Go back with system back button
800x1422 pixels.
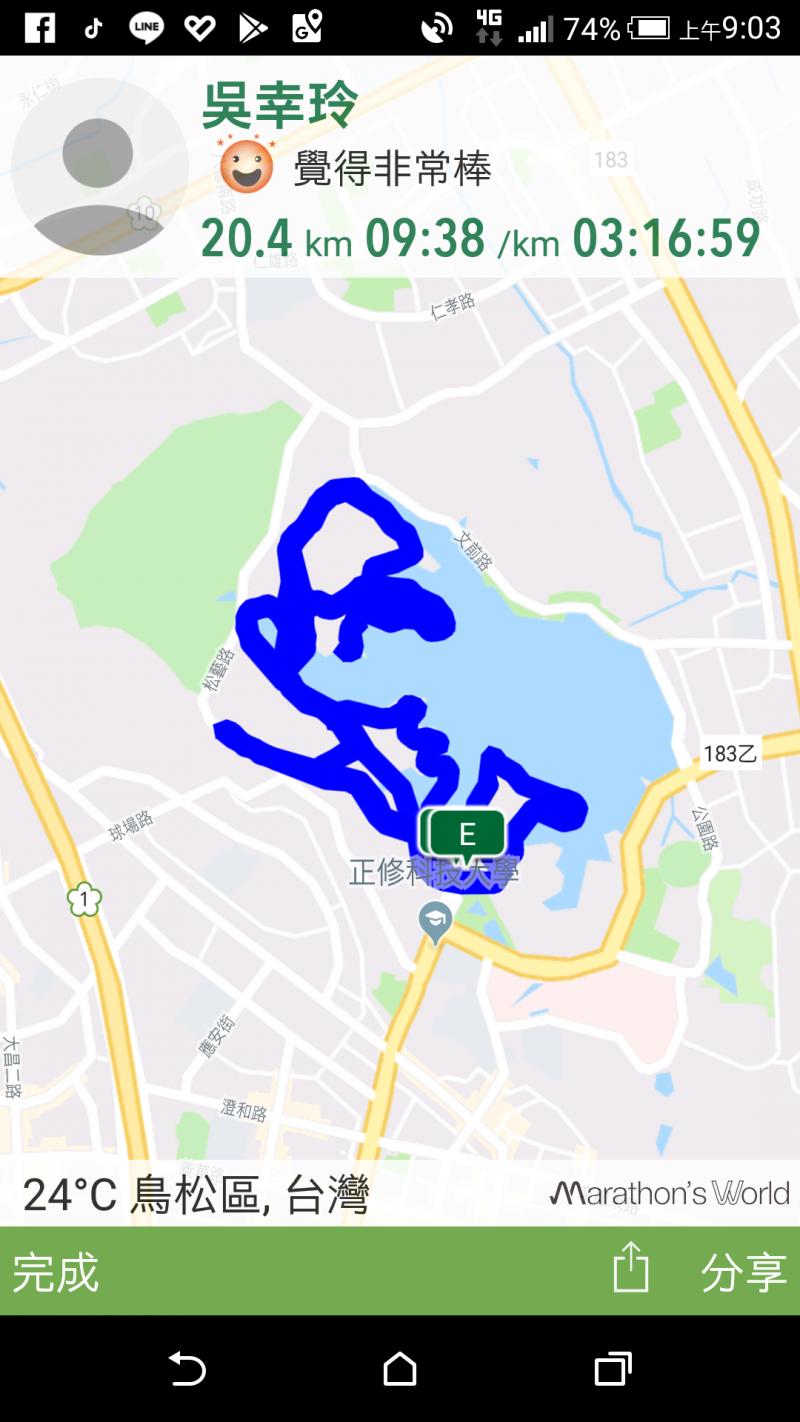(x=187, y=1368)
